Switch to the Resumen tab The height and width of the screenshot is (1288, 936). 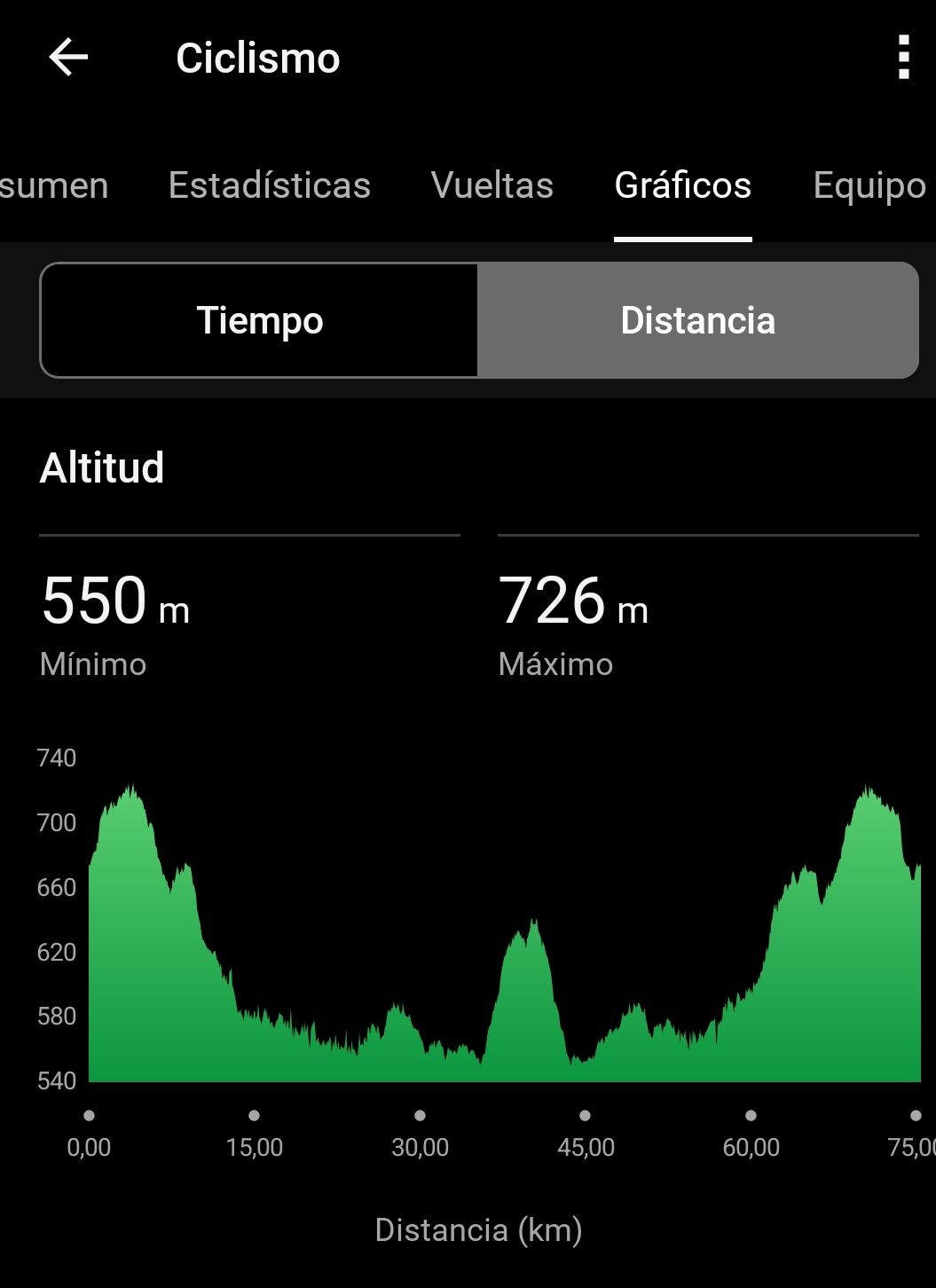coord(53,185)
